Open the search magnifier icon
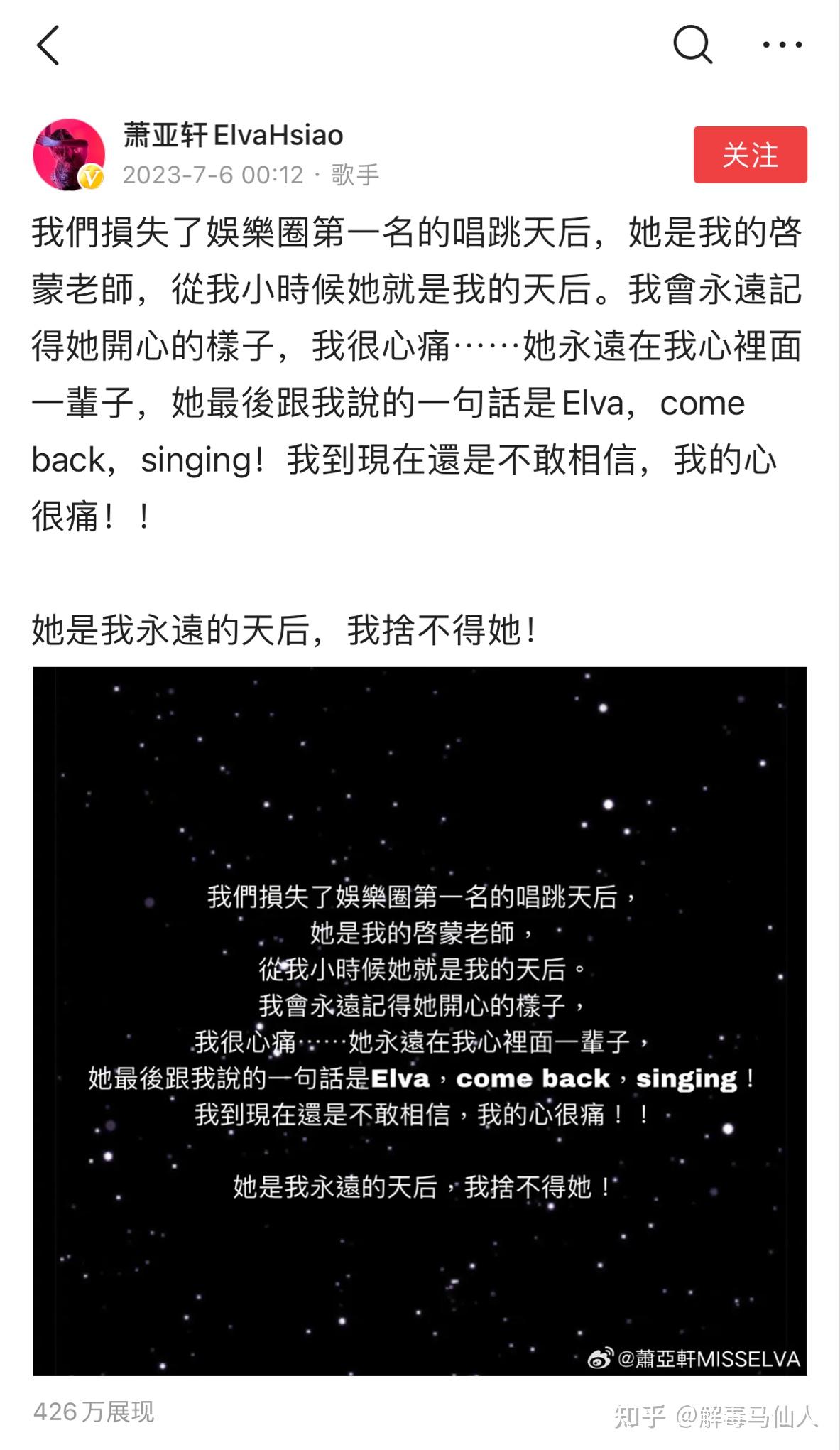Viewport: 840px width, 1450px height. 692,45
